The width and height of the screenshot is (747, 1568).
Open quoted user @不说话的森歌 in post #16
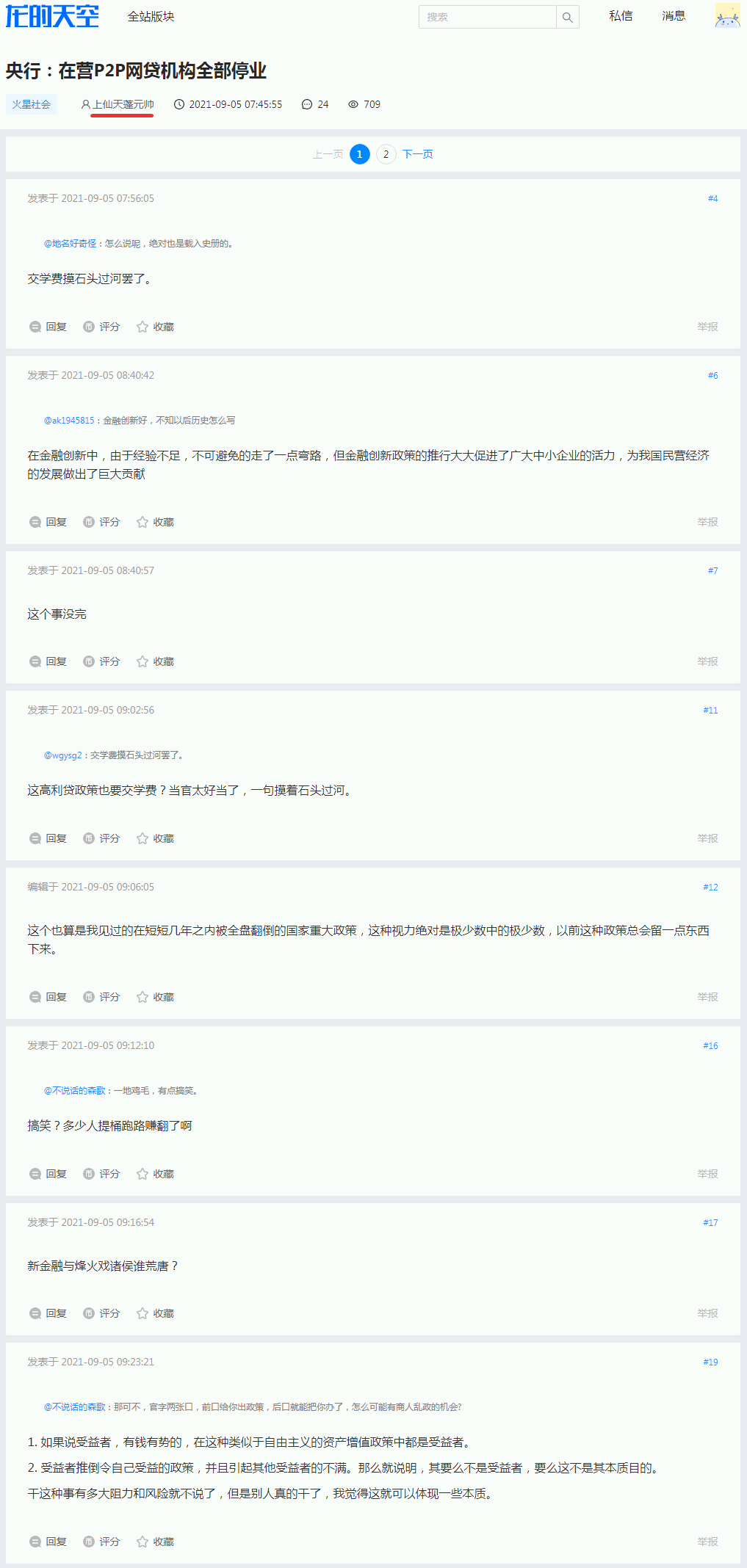pyautogui.click(x=75, y=1091)
